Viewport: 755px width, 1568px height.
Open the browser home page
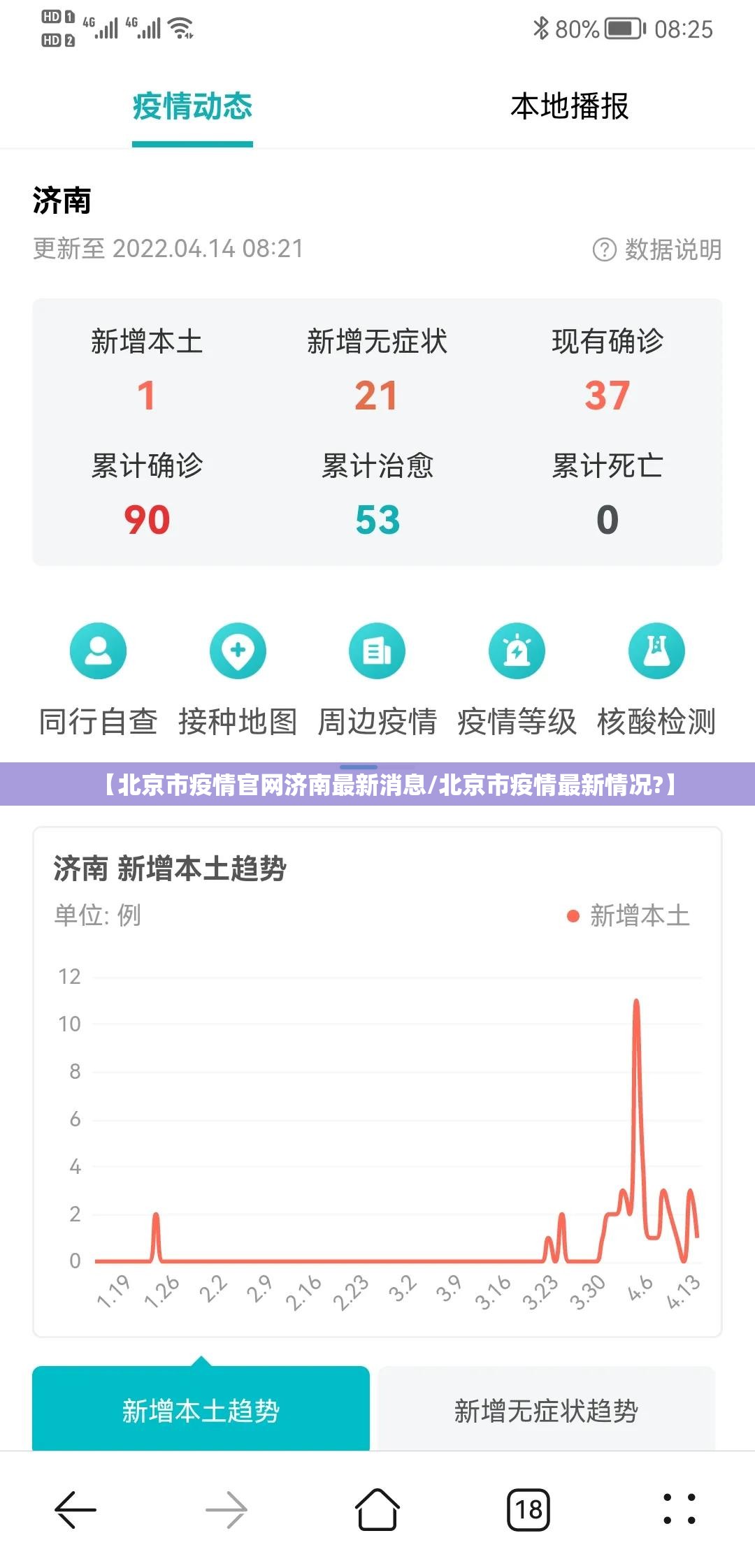tap(377, 1509)
